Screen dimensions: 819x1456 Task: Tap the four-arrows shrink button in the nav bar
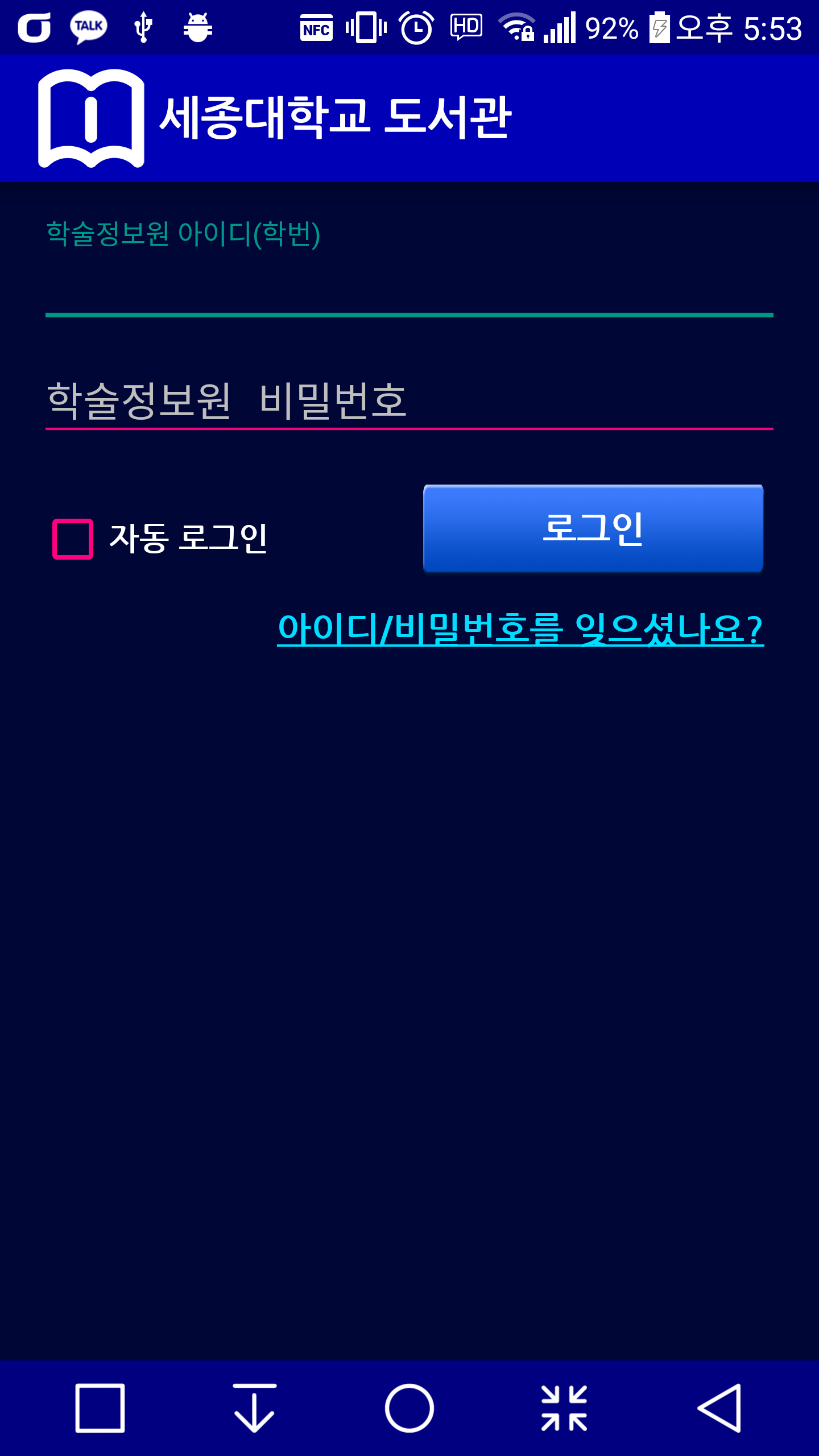564,1408
